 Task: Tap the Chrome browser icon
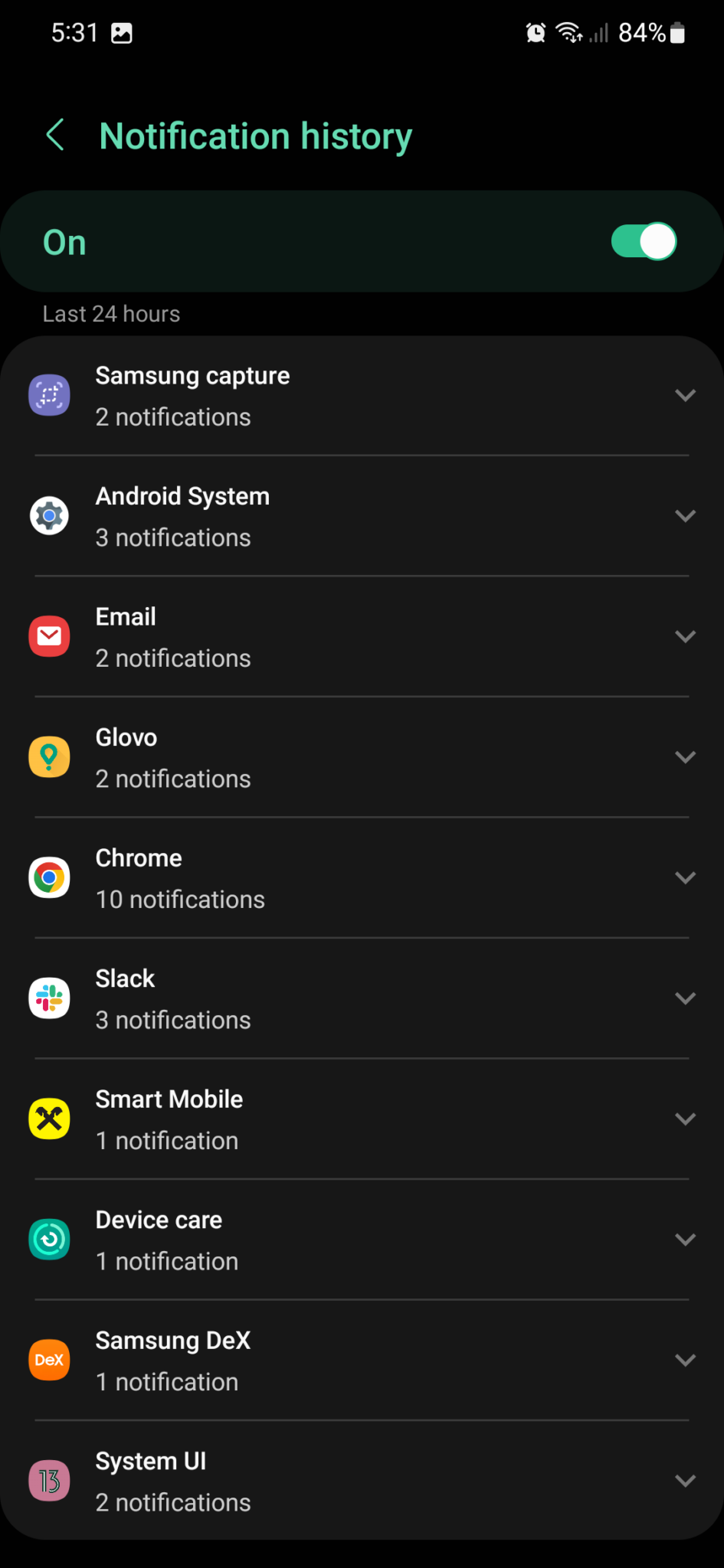pyautogui.click(x=49, y=877)
